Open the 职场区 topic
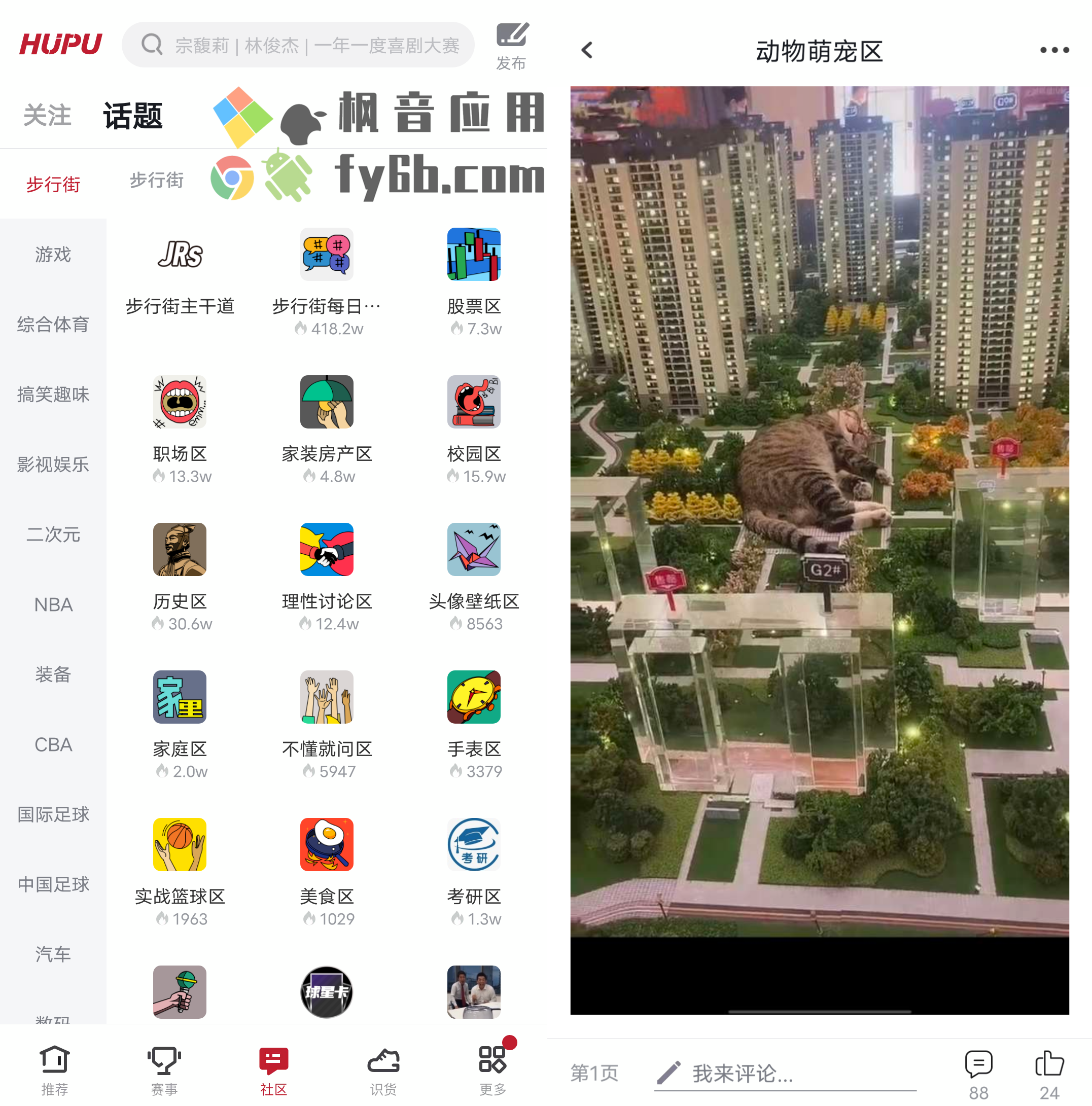Screen dimensions: 1092x1106 pyautogui.click(x=180, y=418)
